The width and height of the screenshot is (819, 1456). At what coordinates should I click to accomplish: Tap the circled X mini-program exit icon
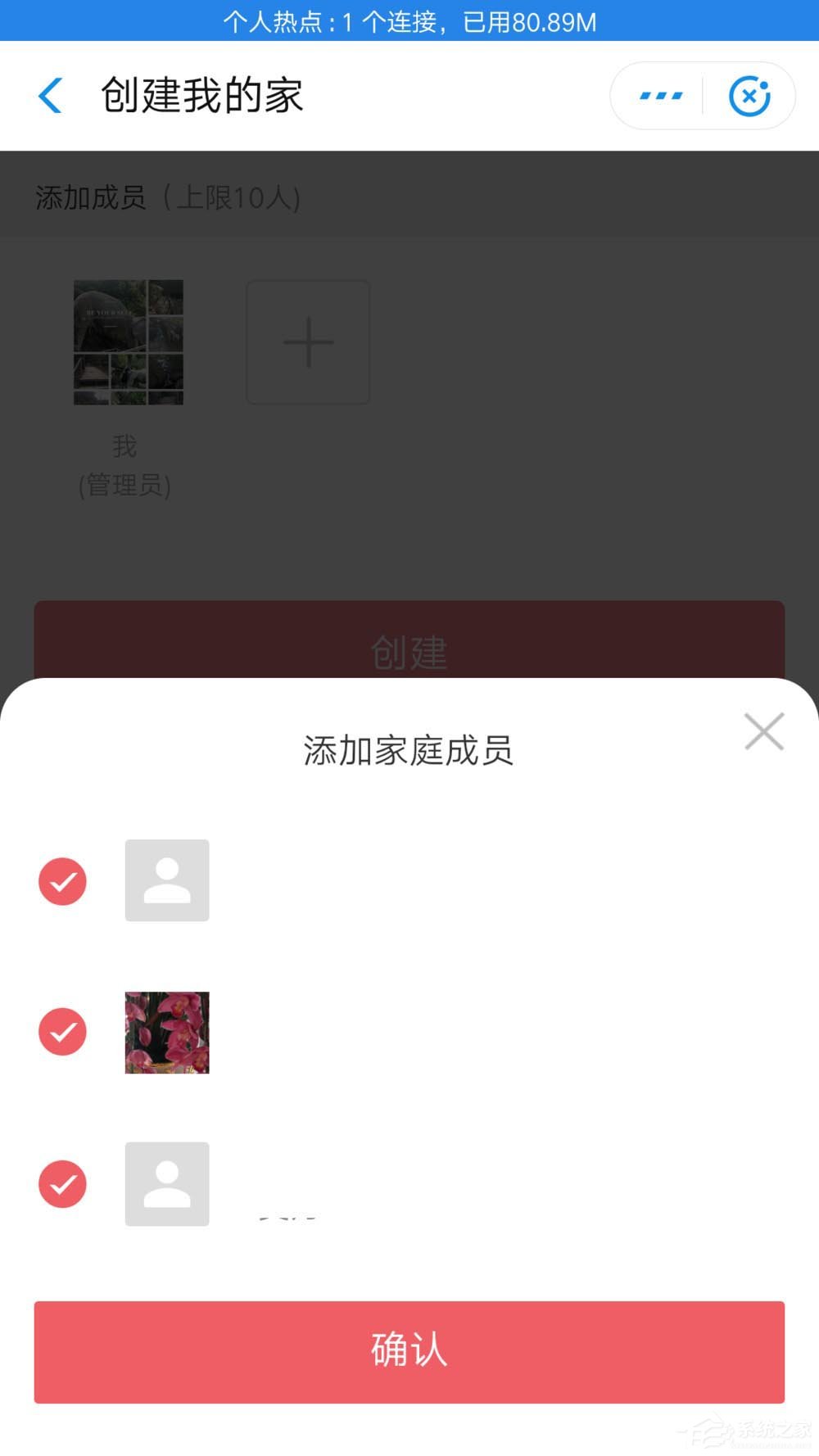749,94
